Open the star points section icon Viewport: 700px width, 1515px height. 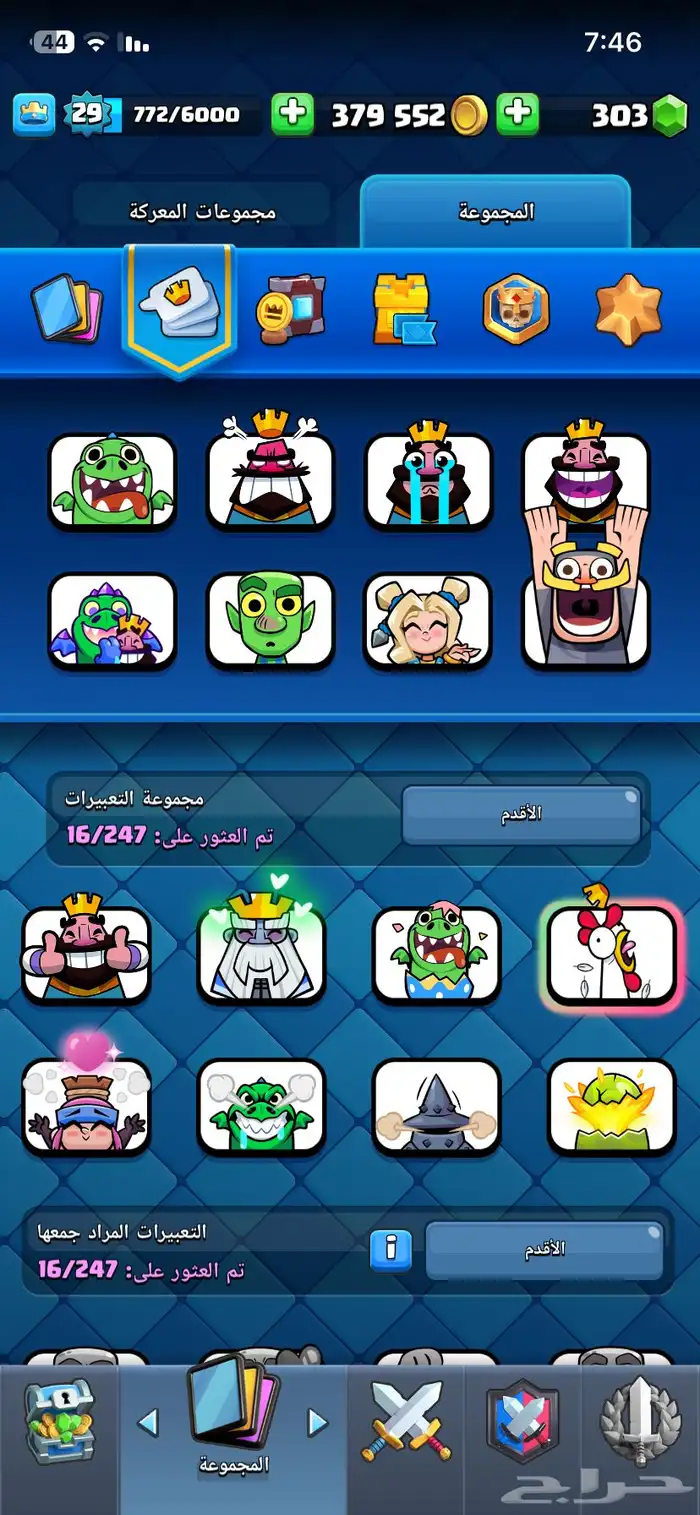click(628, 309)
